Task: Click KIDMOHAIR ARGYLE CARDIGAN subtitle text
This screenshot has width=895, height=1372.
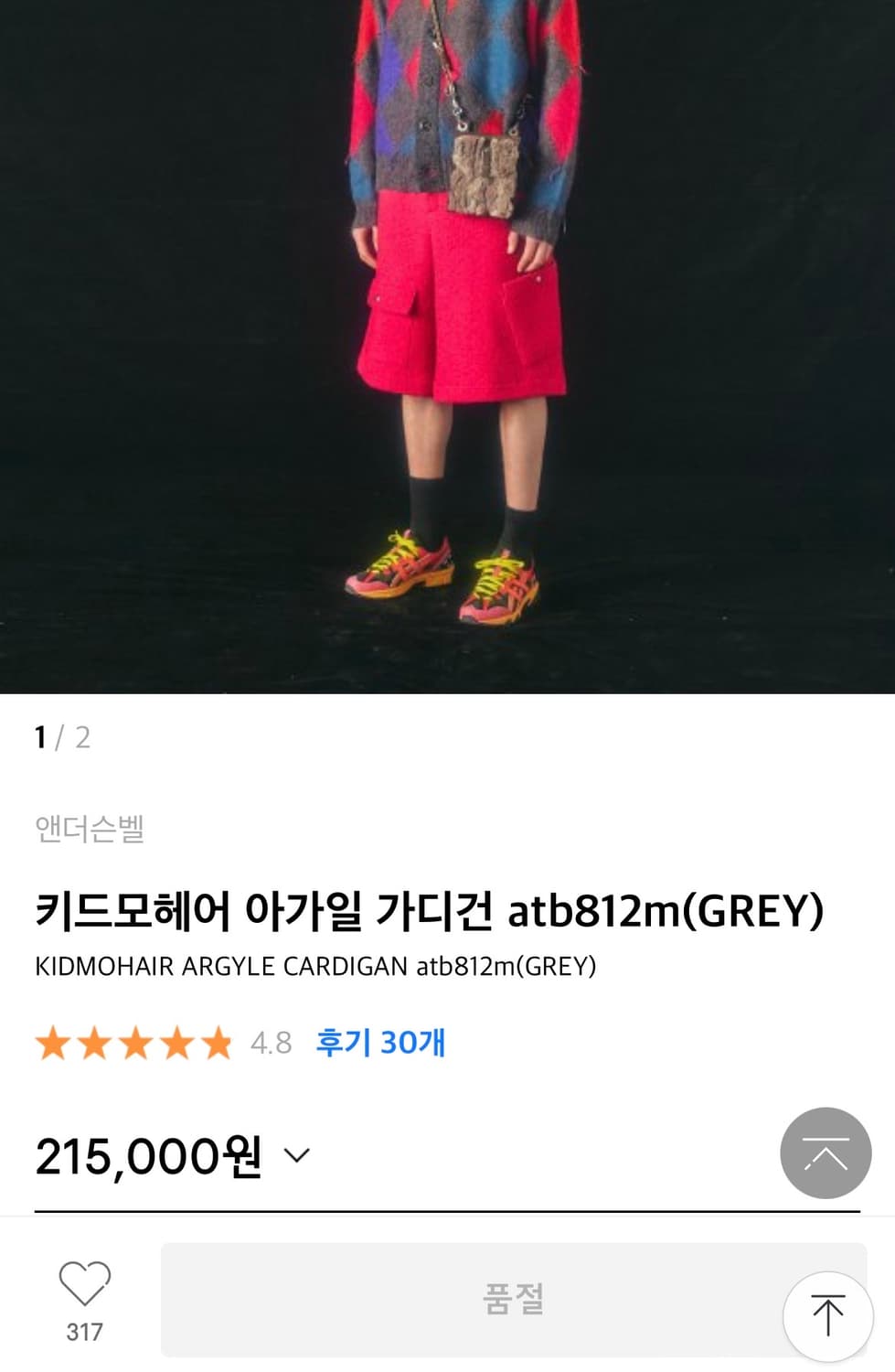Action: 315,966
